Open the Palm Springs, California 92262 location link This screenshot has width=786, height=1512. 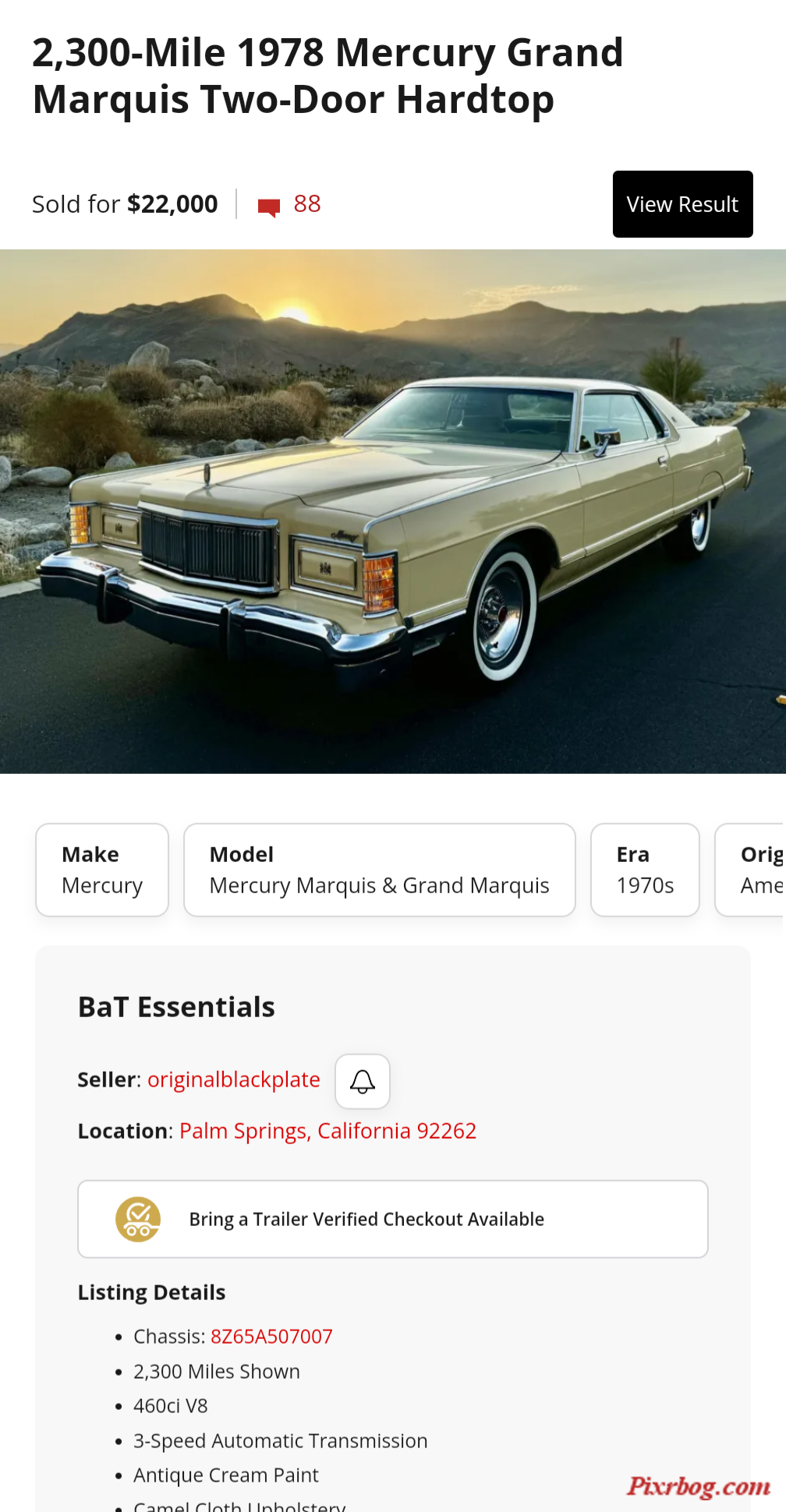tap(327, 1131)
